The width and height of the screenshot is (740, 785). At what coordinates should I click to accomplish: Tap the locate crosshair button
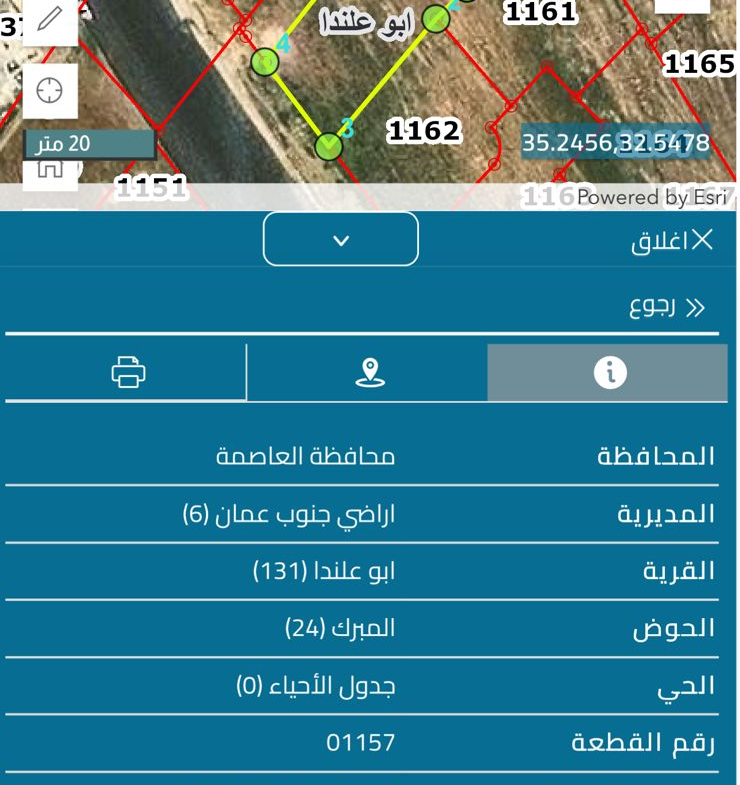point(49,91)
